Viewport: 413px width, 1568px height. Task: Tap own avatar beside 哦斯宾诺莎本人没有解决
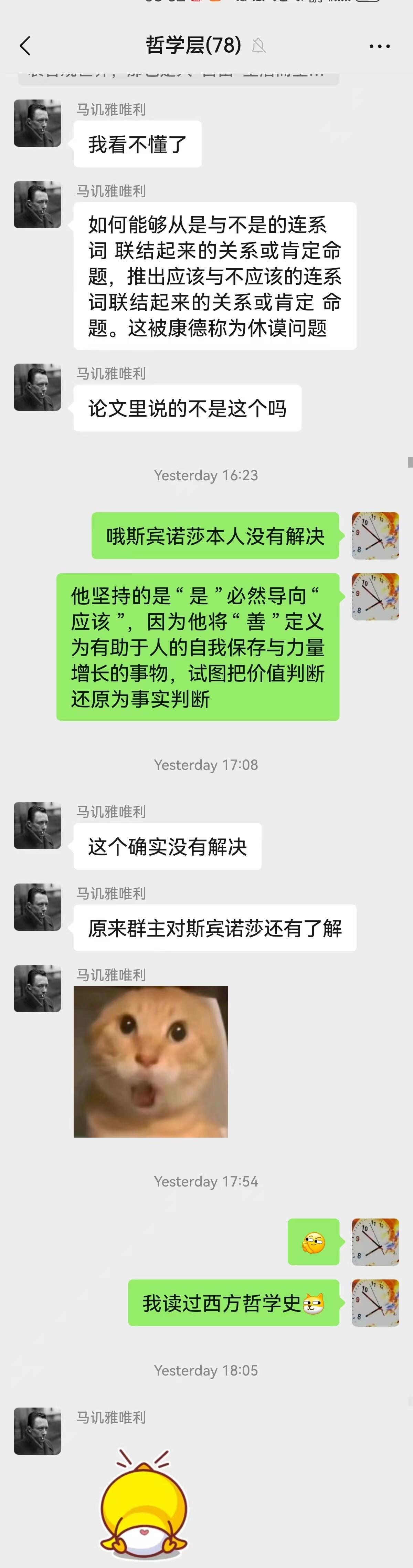pyautogui.click(x=375, y=536)
